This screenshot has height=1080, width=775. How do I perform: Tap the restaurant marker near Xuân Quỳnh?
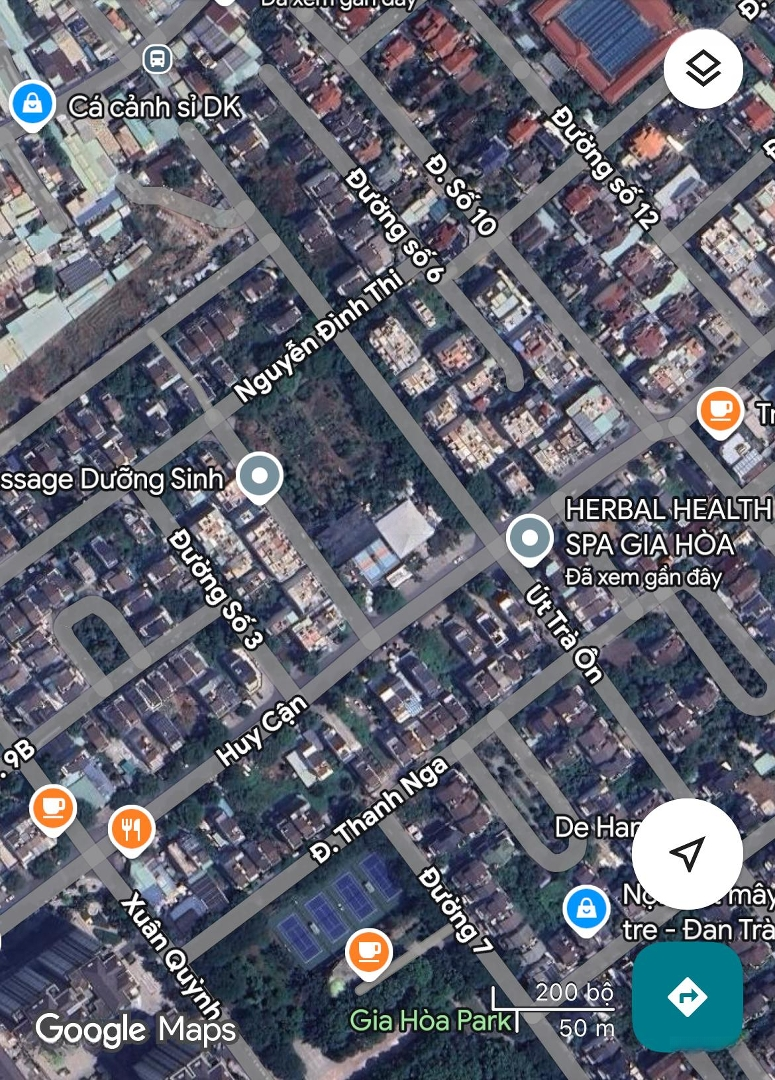pyautogui.click(x=131, y=828)
